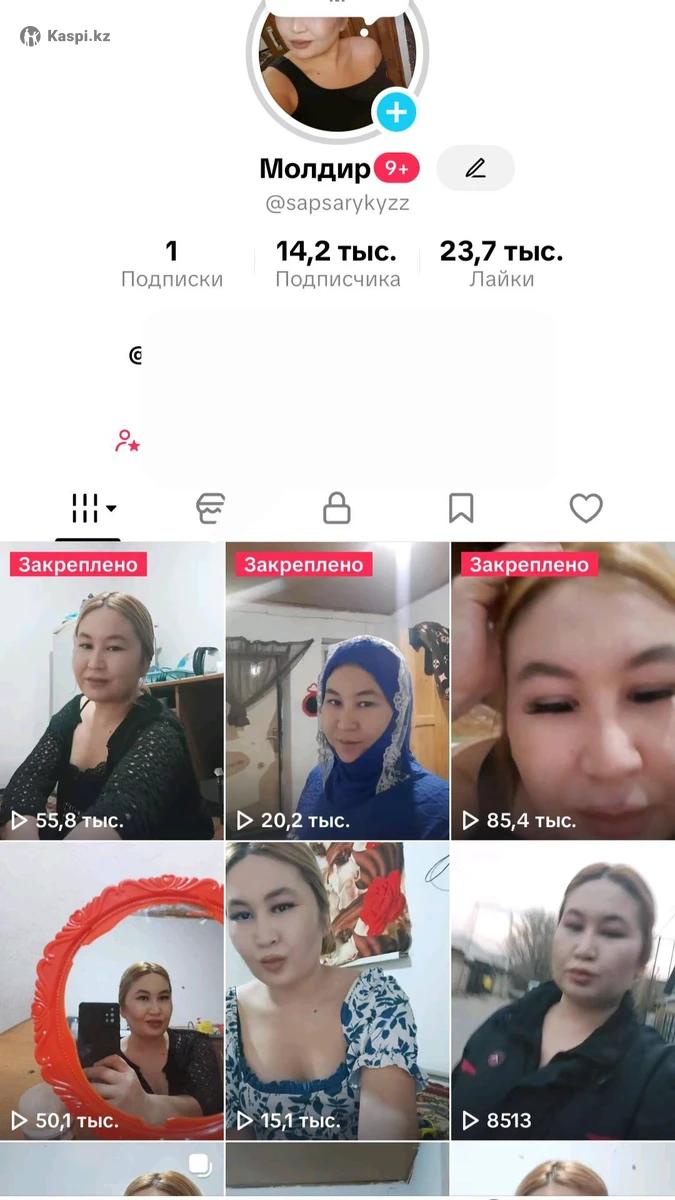Image resolution: width=675 pixels, height=1200 pixels.
Task: Play the pinned video with 55,8 тыс. views
Action: (112, 690)
